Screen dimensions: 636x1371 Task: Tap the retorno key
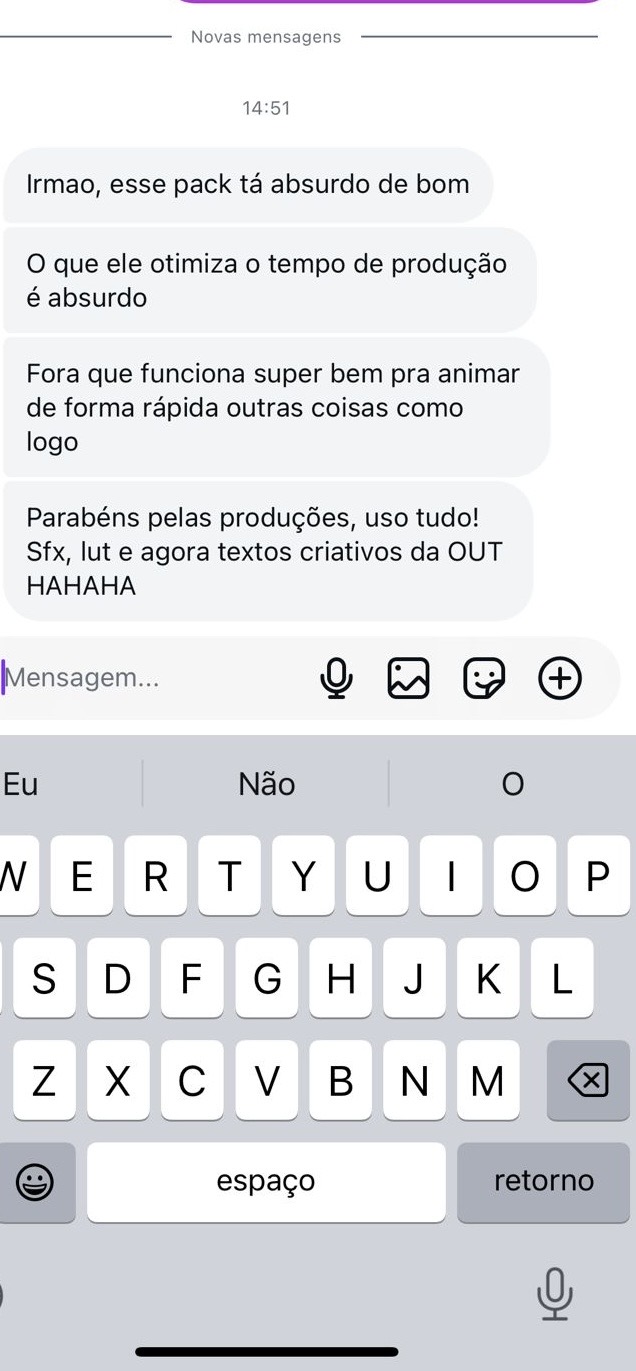pyautogui.click(x=543, y=1181)
